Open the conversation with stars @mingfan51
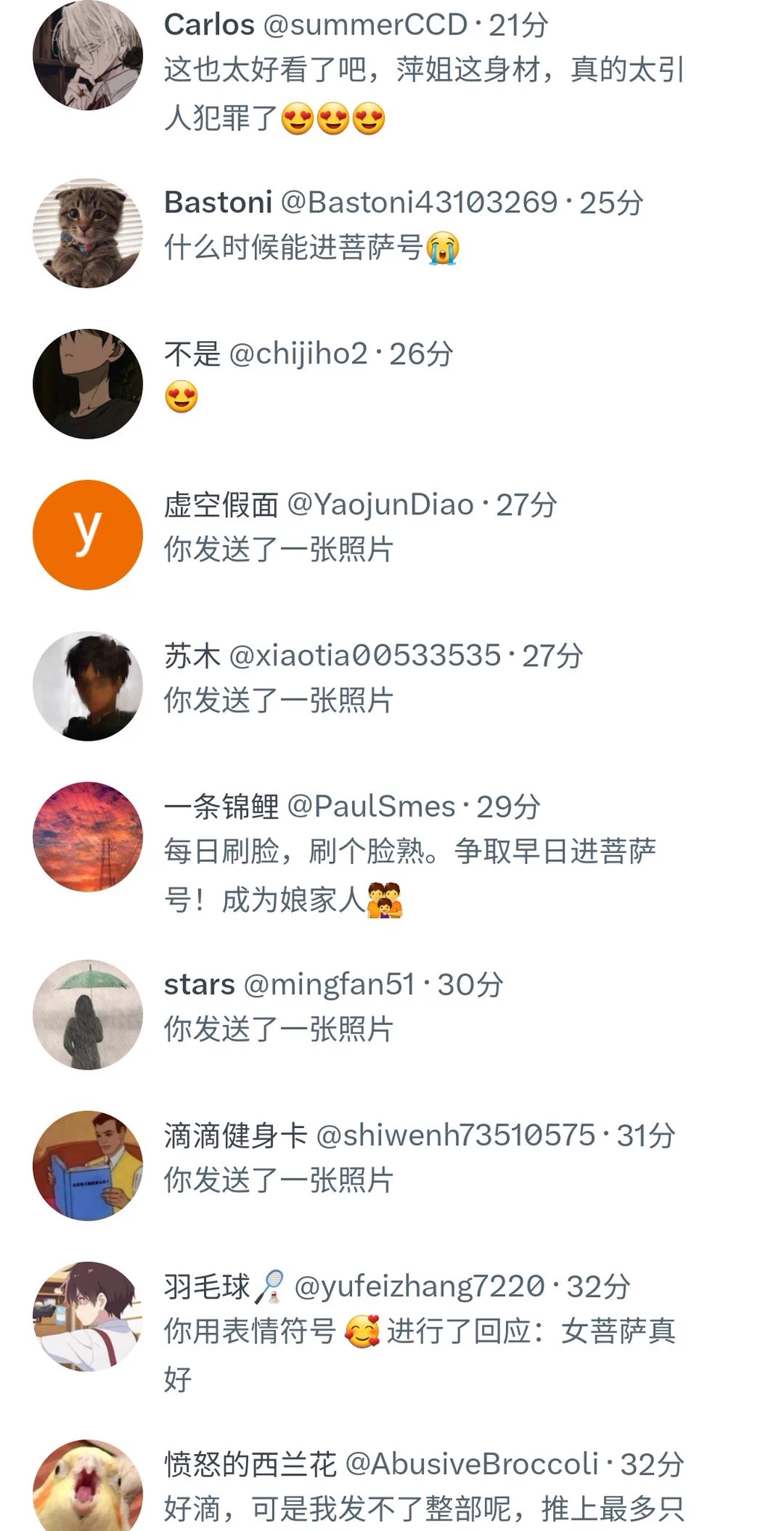The width and height of the screenshot is (784, 1531). (333, 1007)
